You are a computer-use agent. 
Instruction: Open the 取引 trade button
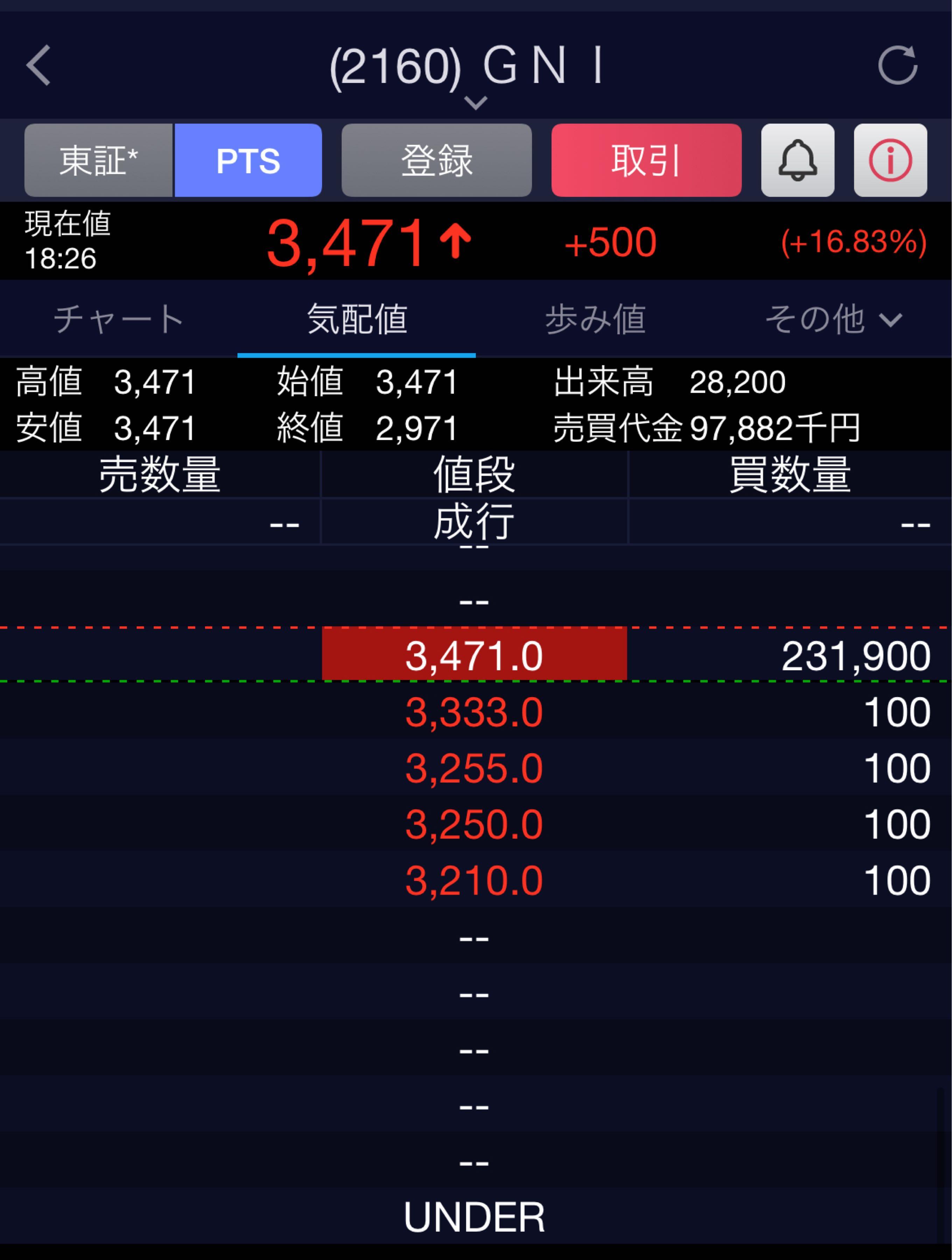646,161
